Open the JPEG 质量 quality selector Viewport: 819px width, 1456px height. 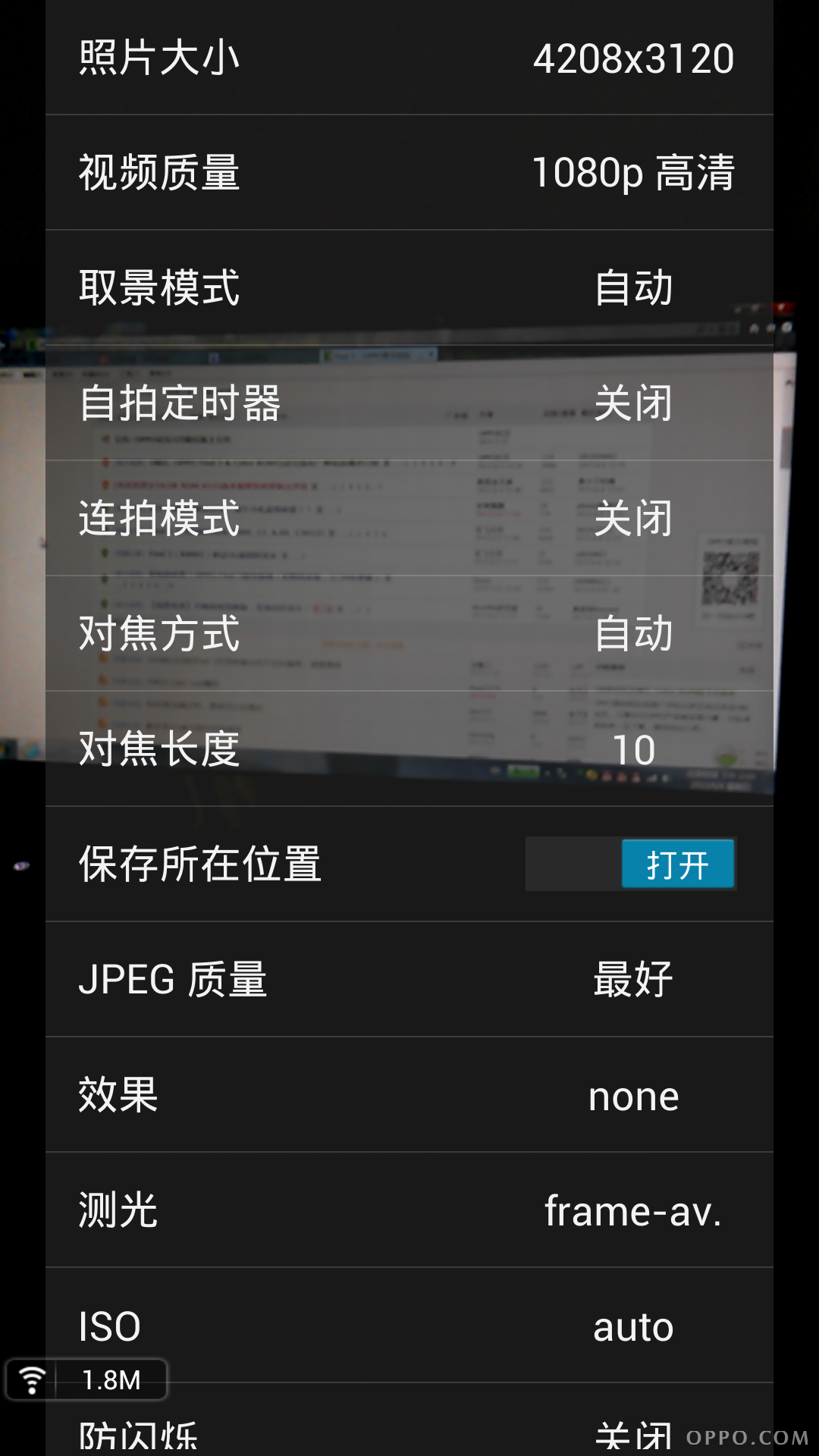click(x=409, y=980)
